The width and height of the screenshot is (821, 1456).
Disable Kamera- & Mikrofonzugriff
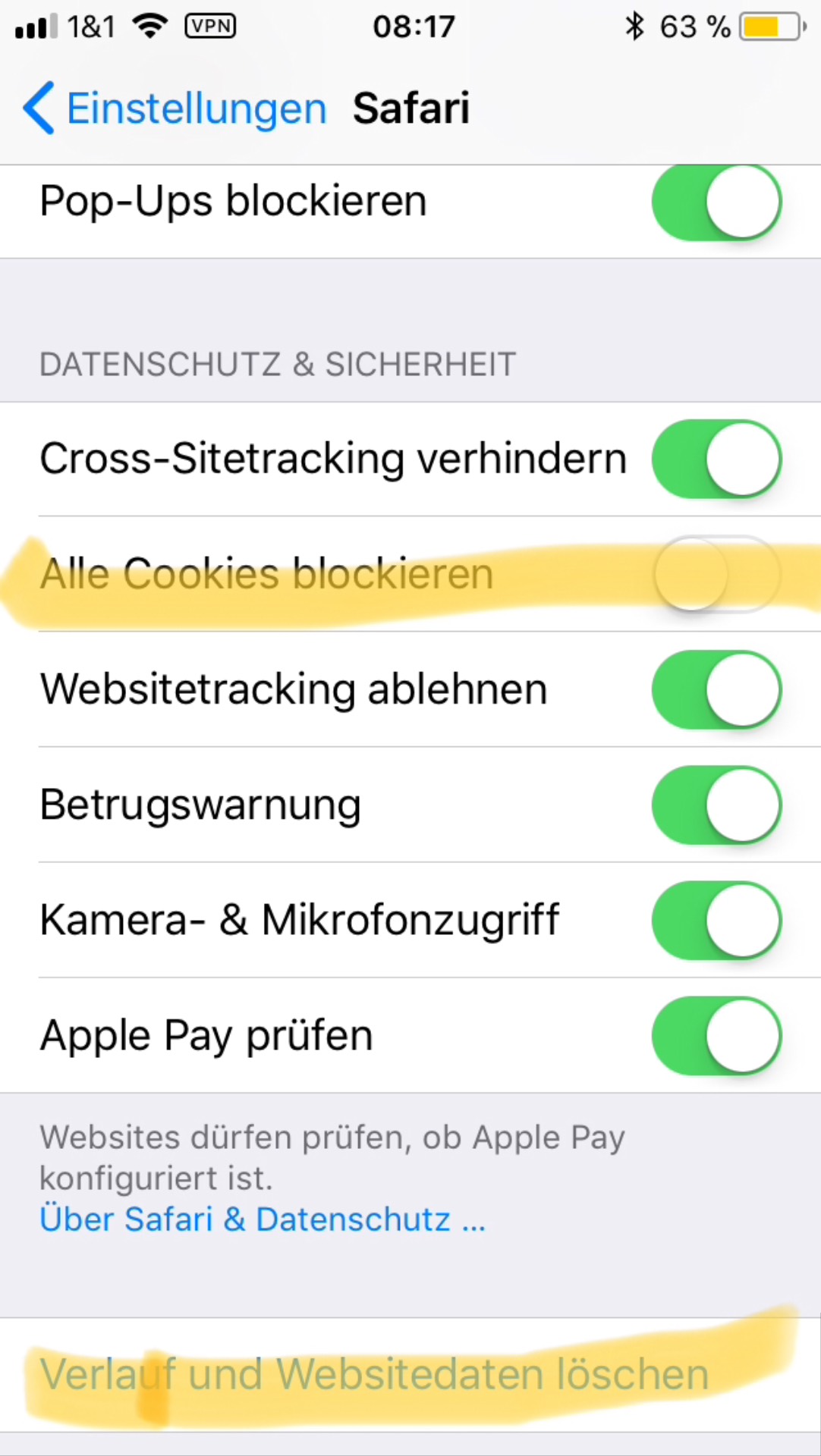click(716, 921)
